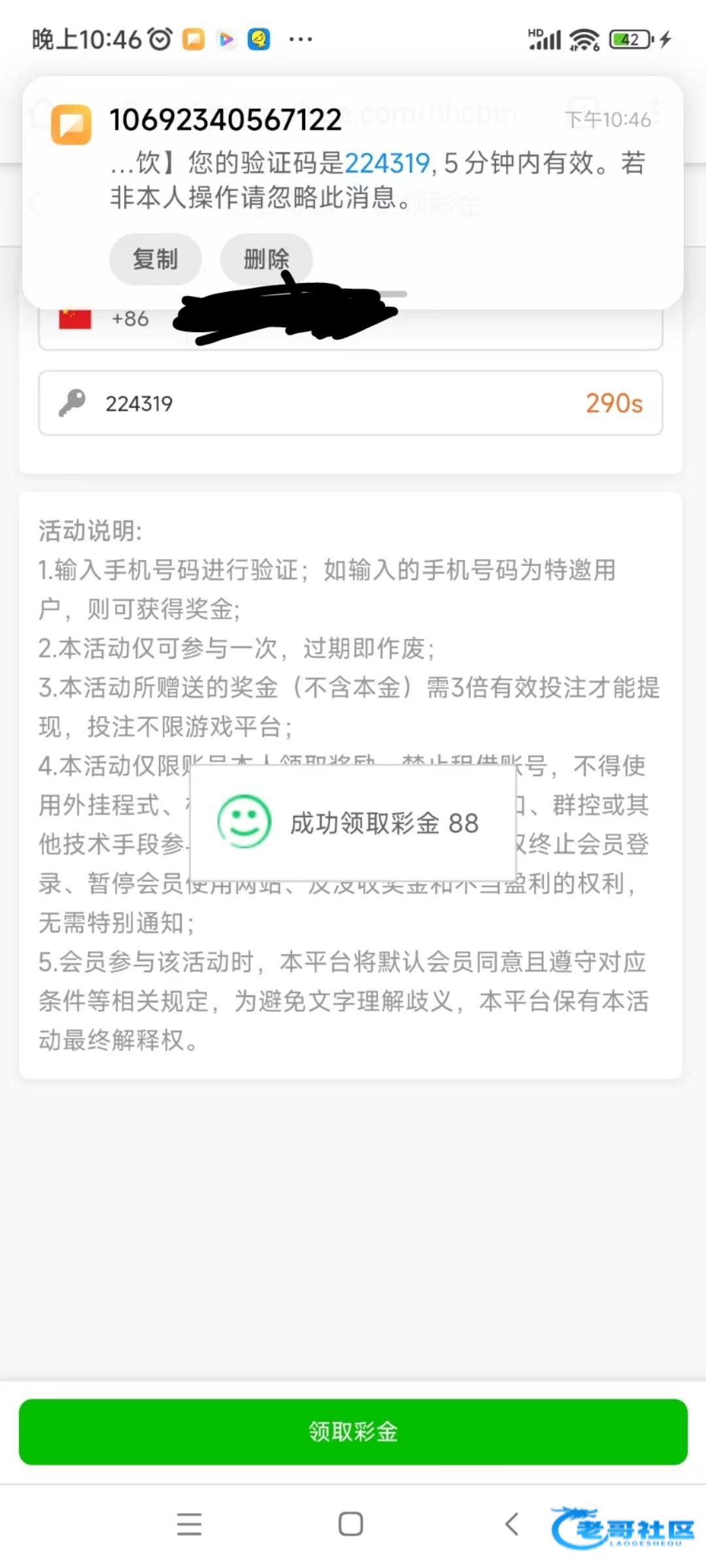The height and width of the screenshot is (1568, 706).
Task: Tap the +86 country code selector
Action: coord(105,320)
